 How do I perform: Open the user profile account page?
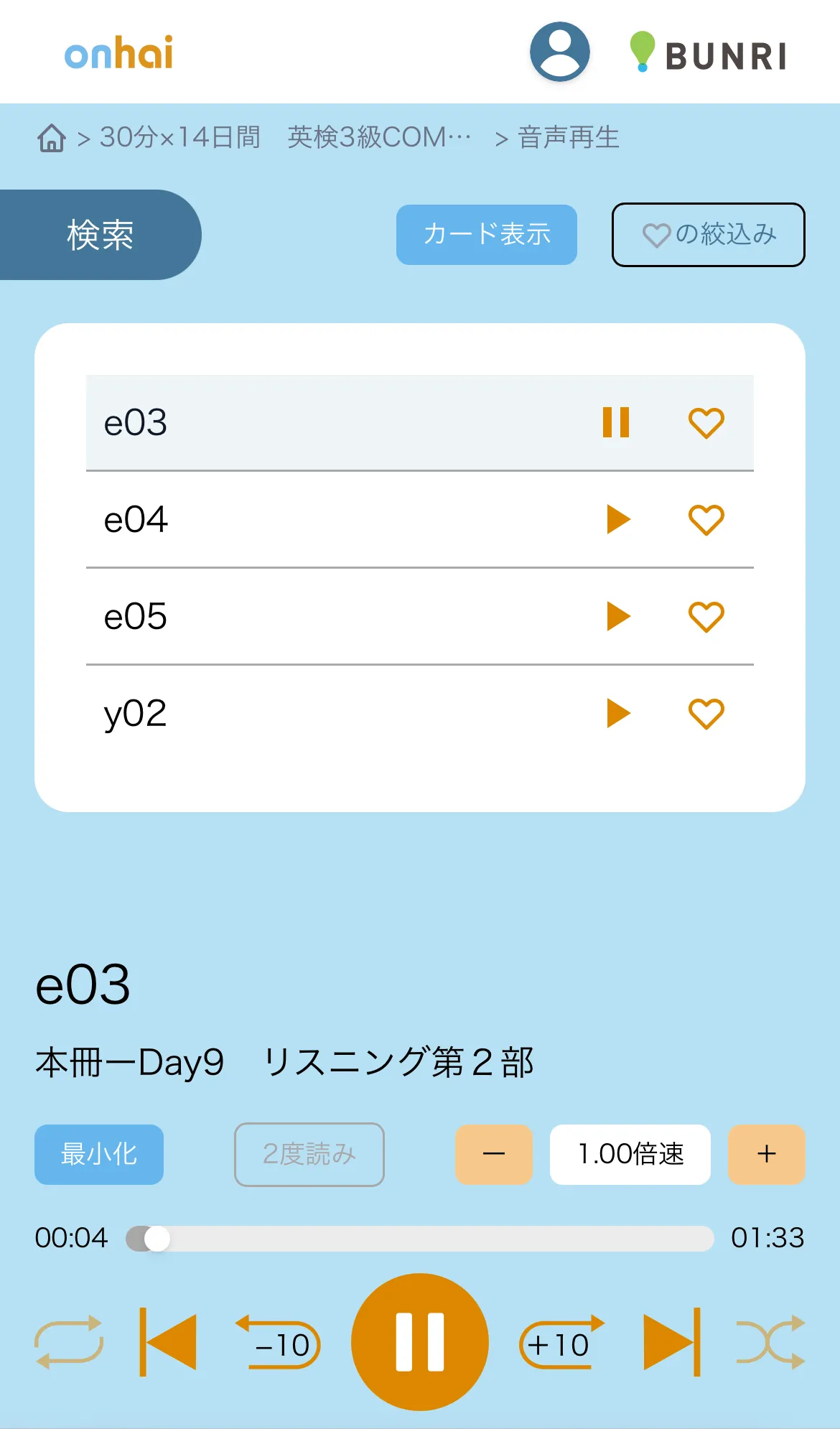click(559, 51)
